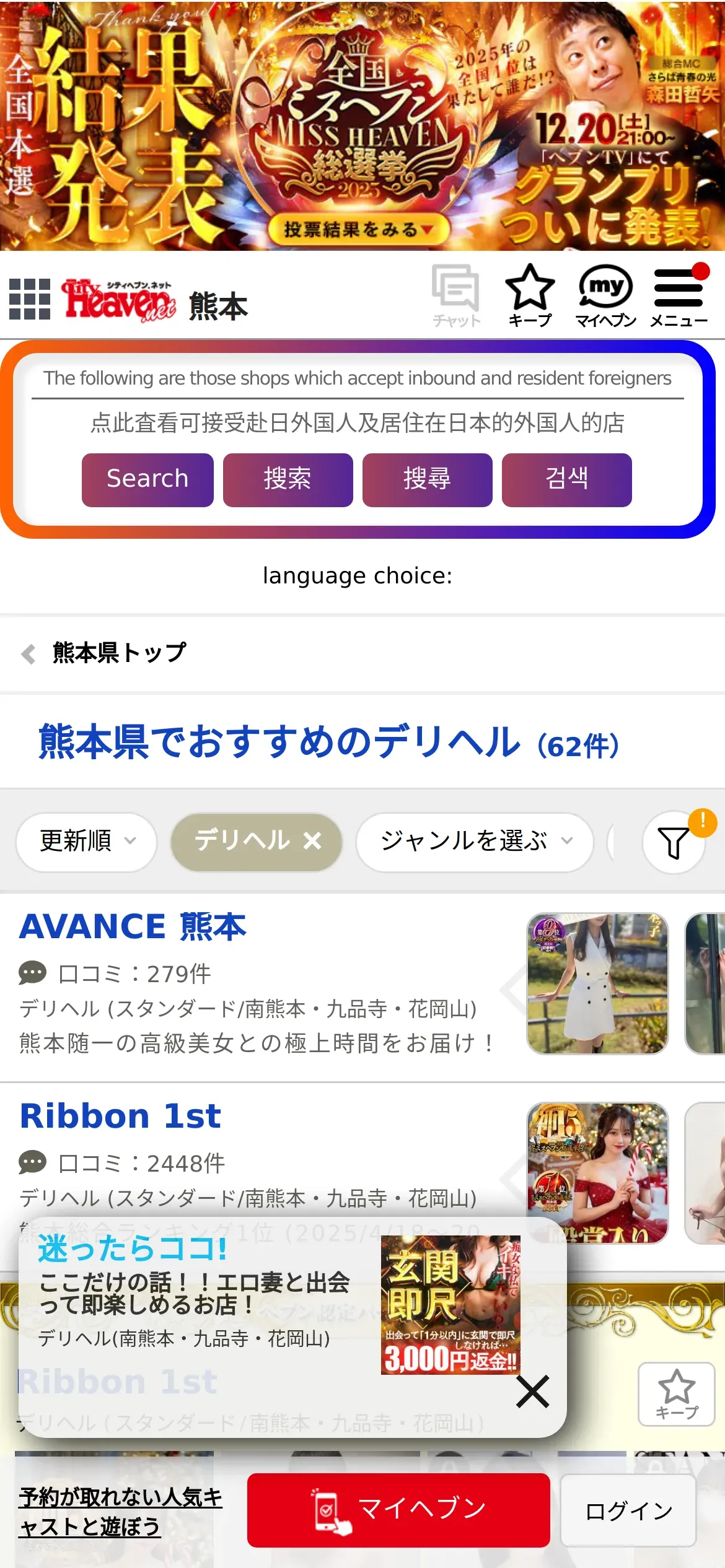Open the funnel filter options

pos(673,842)
